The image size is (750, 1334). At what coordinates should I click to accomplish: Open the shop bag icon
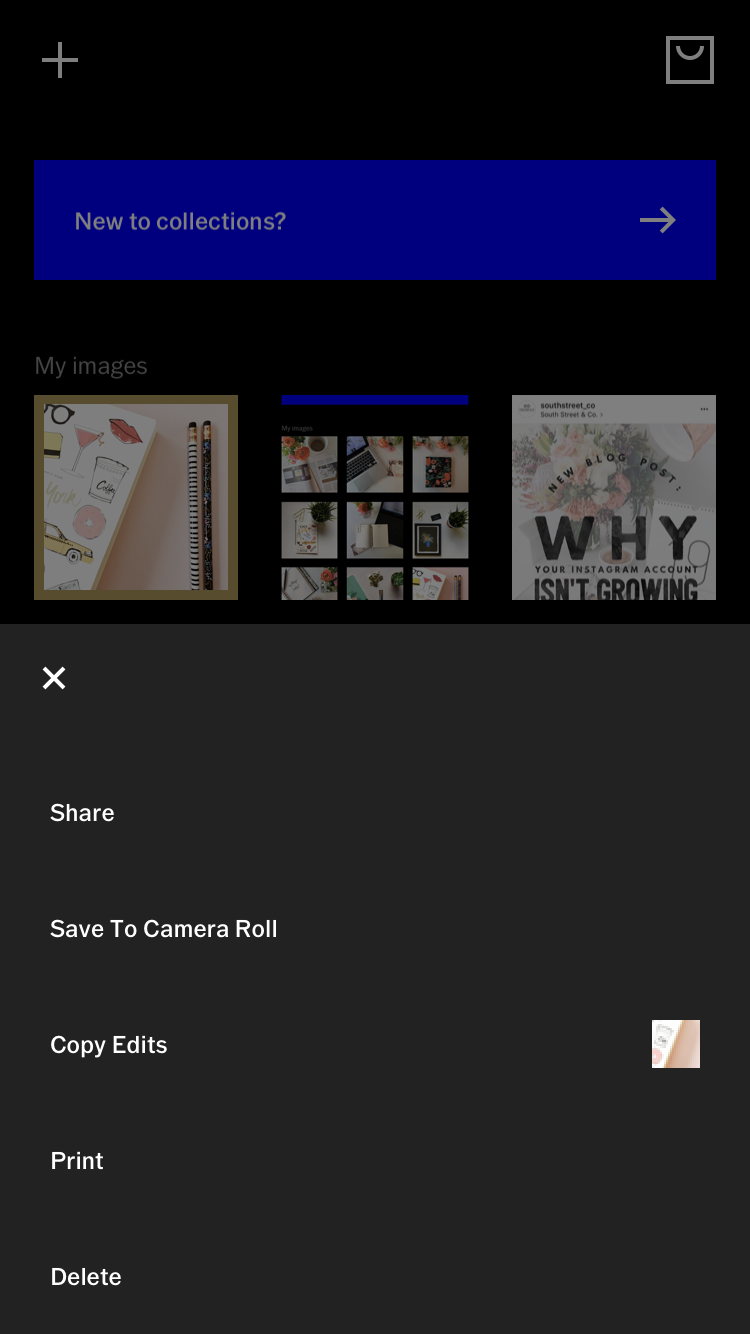[690, 60]
